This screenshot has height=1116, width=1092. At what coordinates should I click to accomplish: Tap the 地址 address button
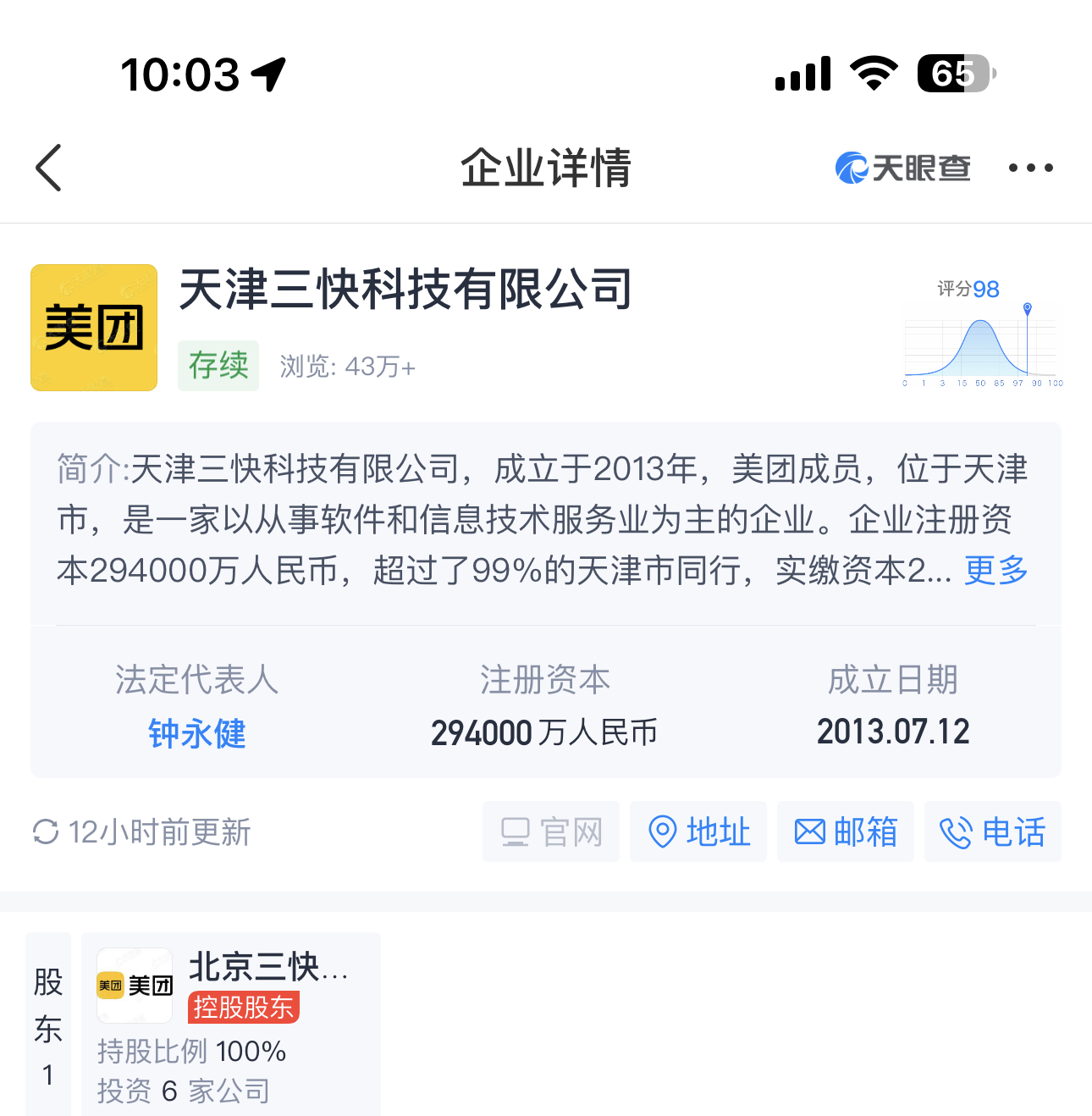point(698,831)
